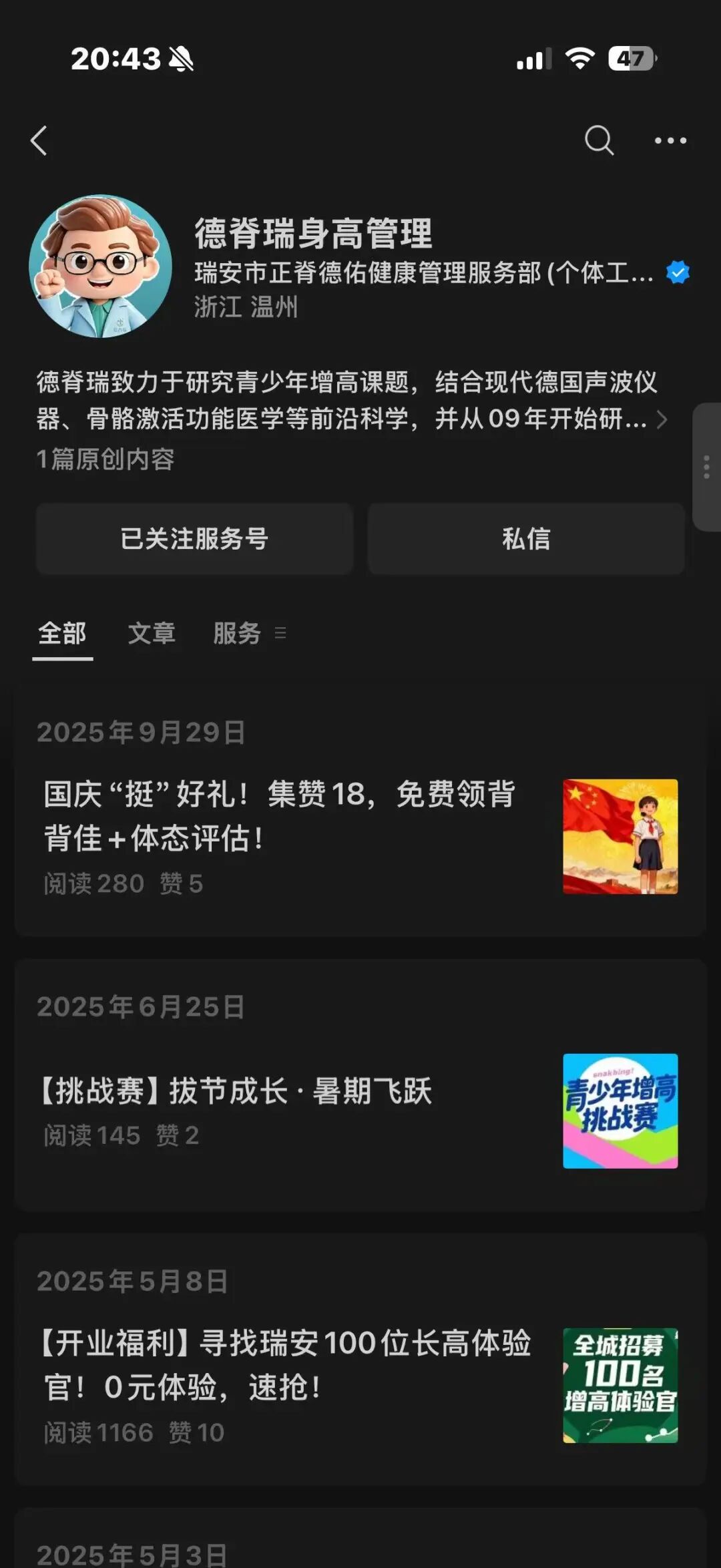Open the three-dot overflow menu
Screen dimensions: 721x1568
[x=670, y=141]
